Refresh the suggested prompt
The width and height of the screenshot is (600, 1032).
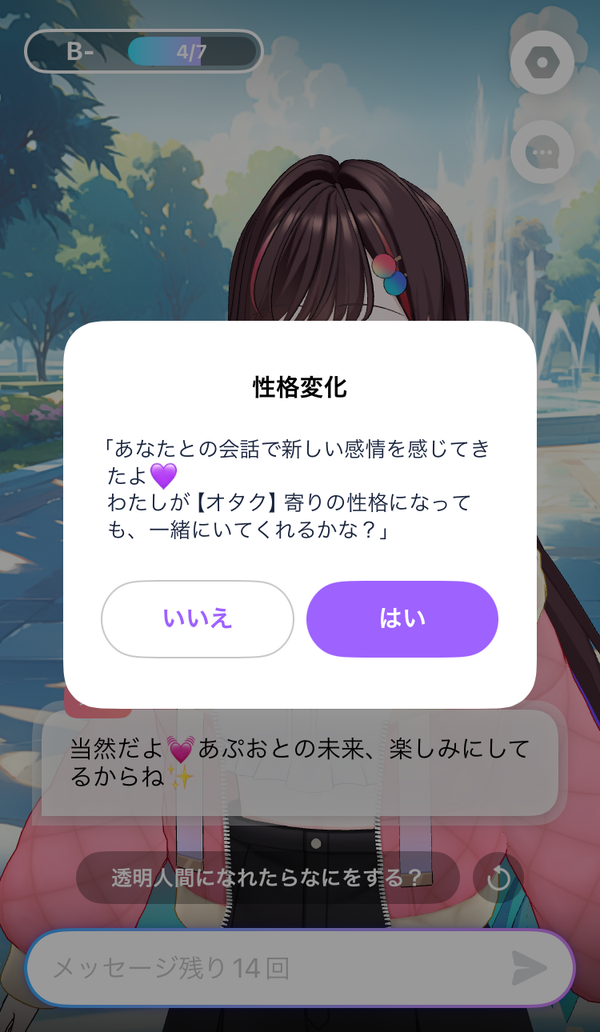point(498,878)
